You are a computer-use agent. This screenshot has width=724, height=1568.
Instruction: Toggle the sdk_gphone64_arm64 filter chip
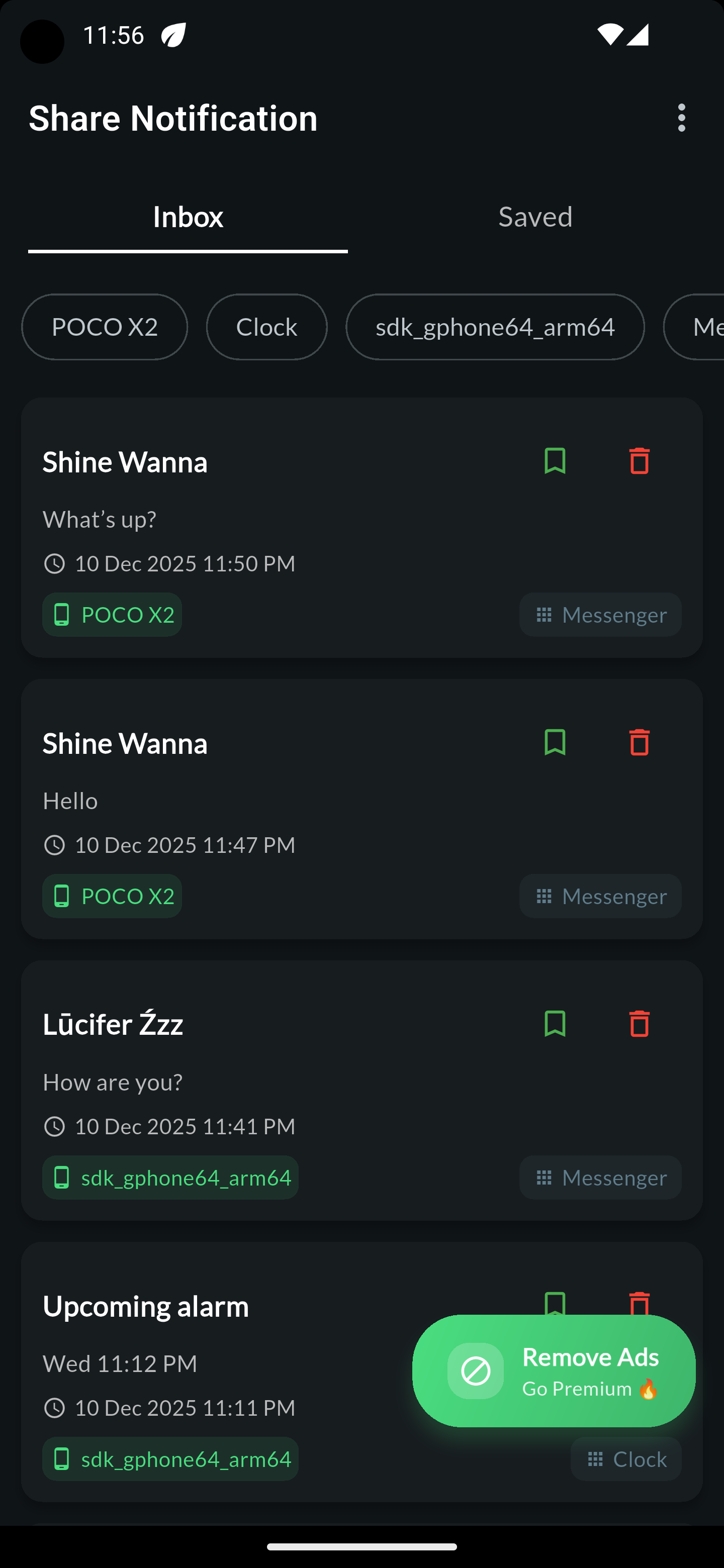pos(494,327)
